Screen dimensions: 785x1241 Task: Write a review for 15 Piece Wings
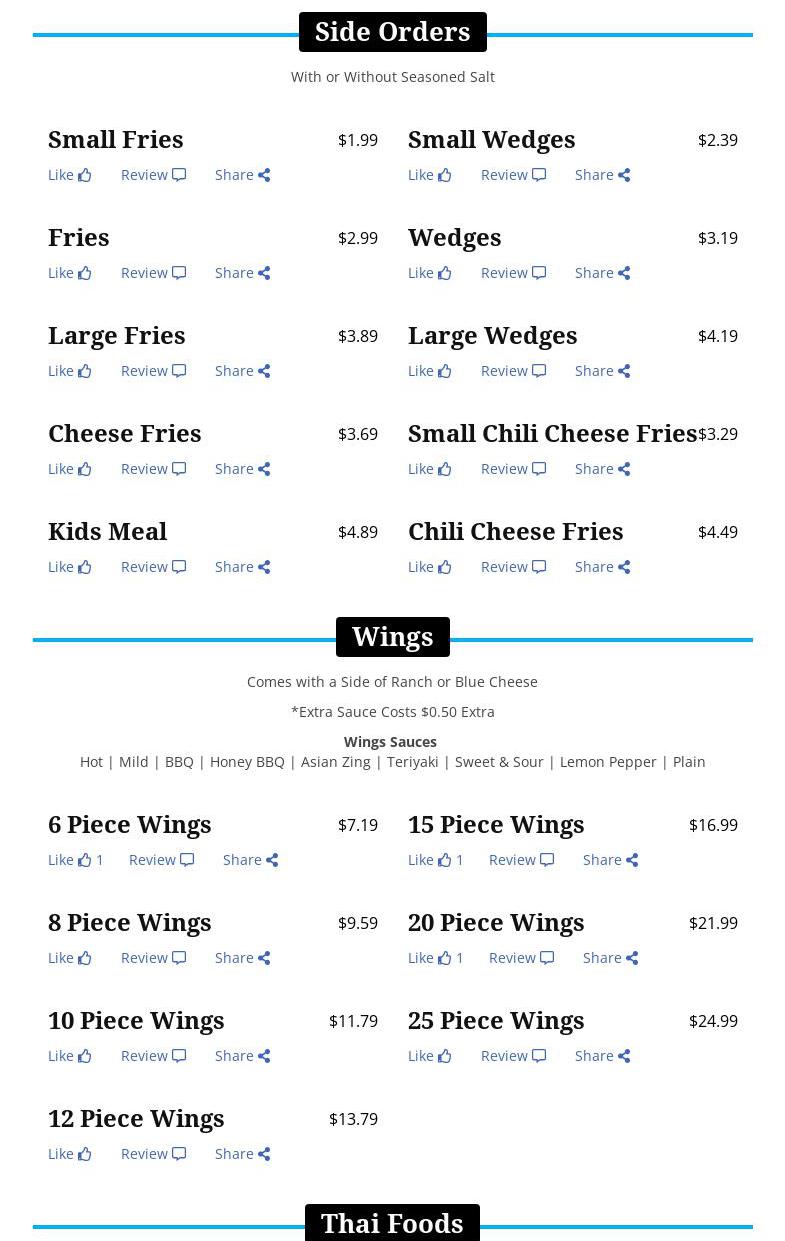[x=521, y=860]
